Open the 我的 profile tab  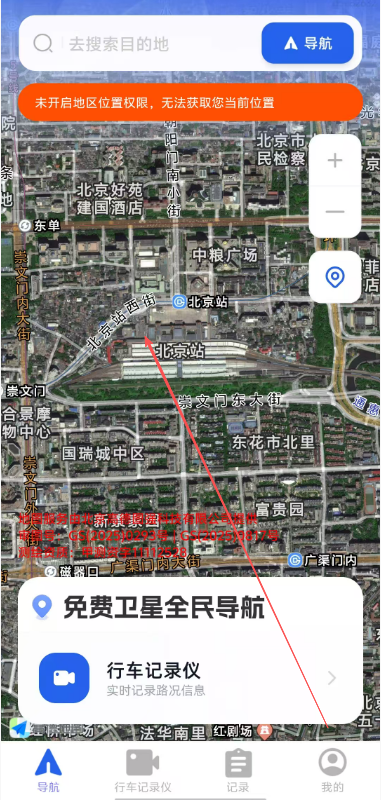(333, 769)
